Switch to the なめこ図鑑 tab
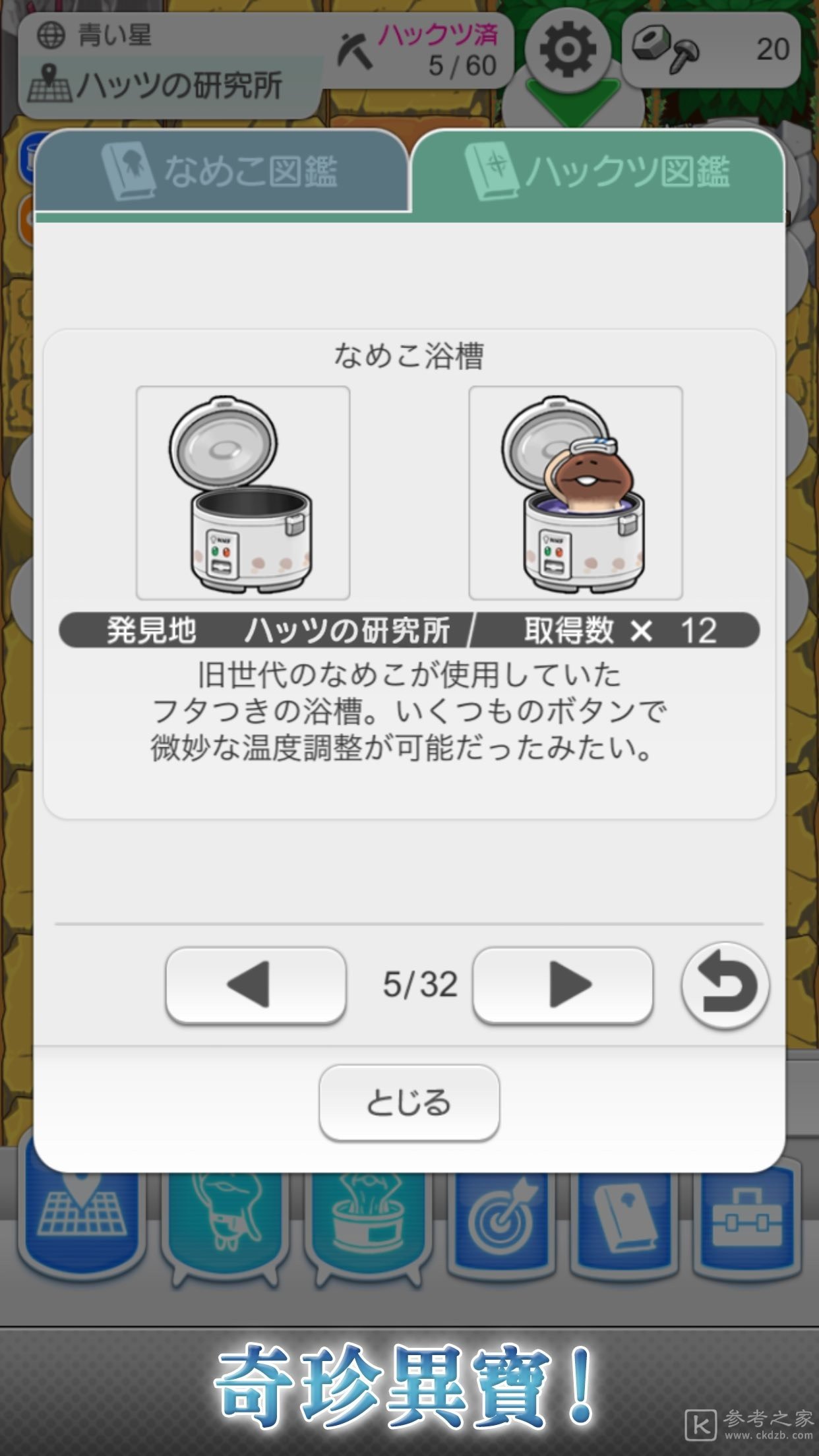 point(222,171)
